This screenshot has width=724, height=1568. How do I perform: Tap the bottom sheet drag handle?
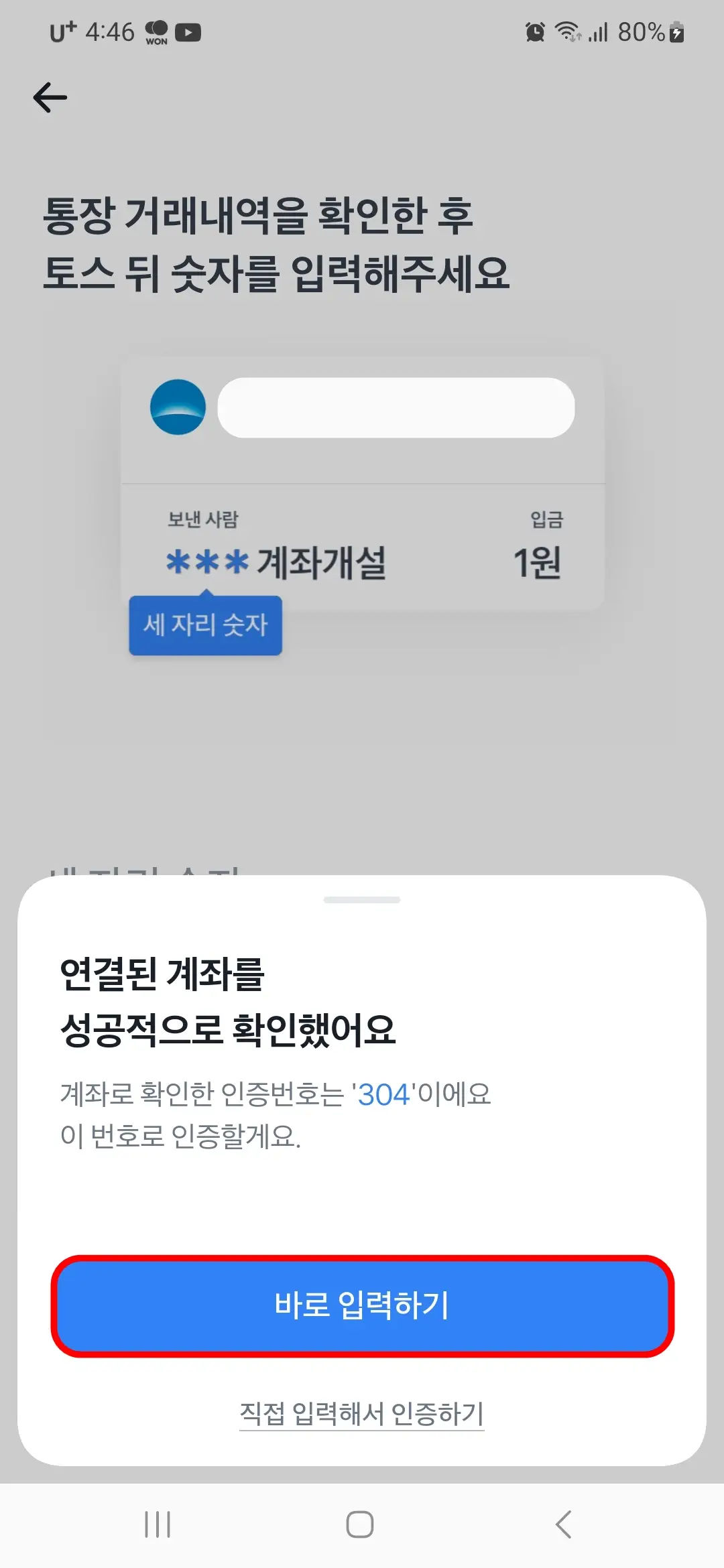point(361,901)
